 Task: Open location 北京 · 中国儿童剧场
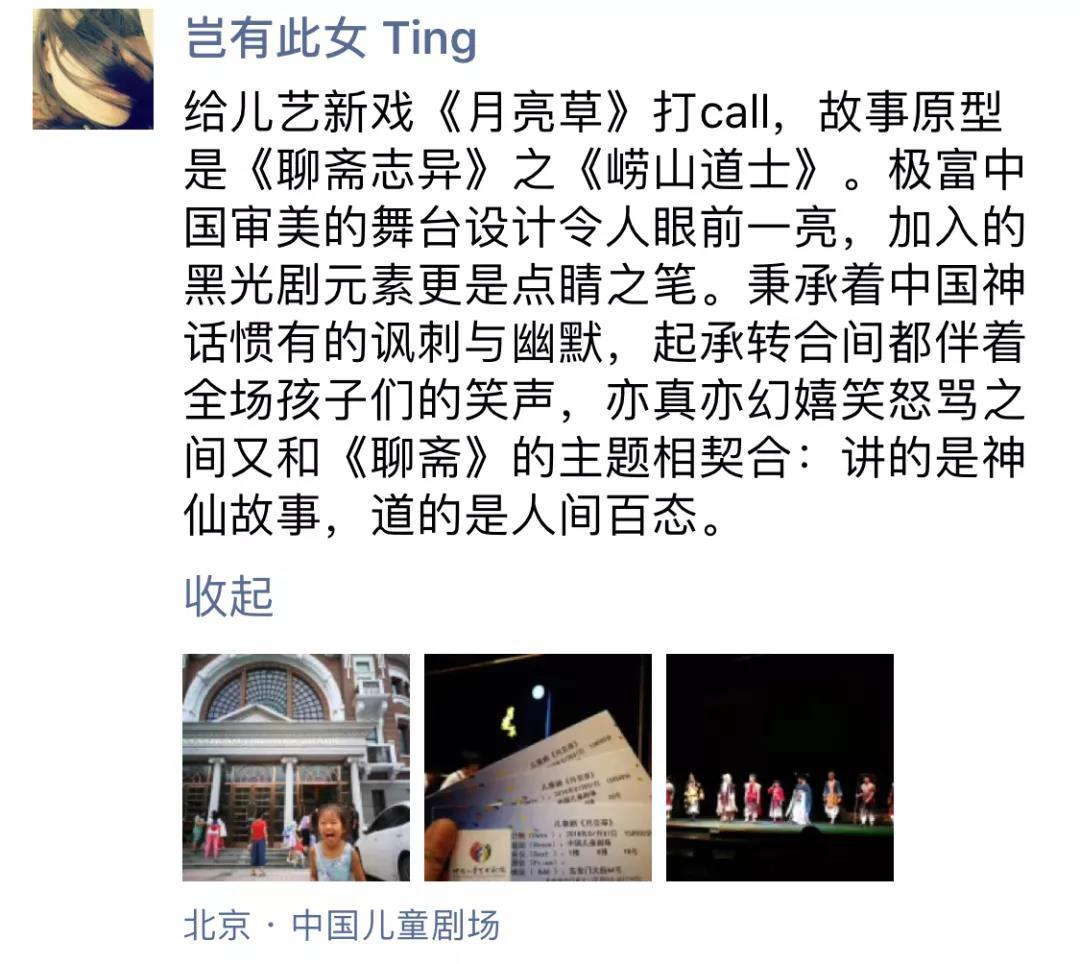coord(342,925)
